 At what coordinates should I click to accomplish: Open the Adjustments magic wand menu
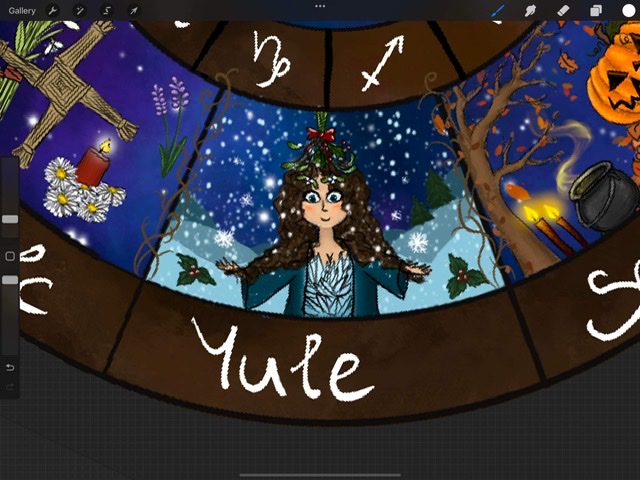tap(80, 11)
